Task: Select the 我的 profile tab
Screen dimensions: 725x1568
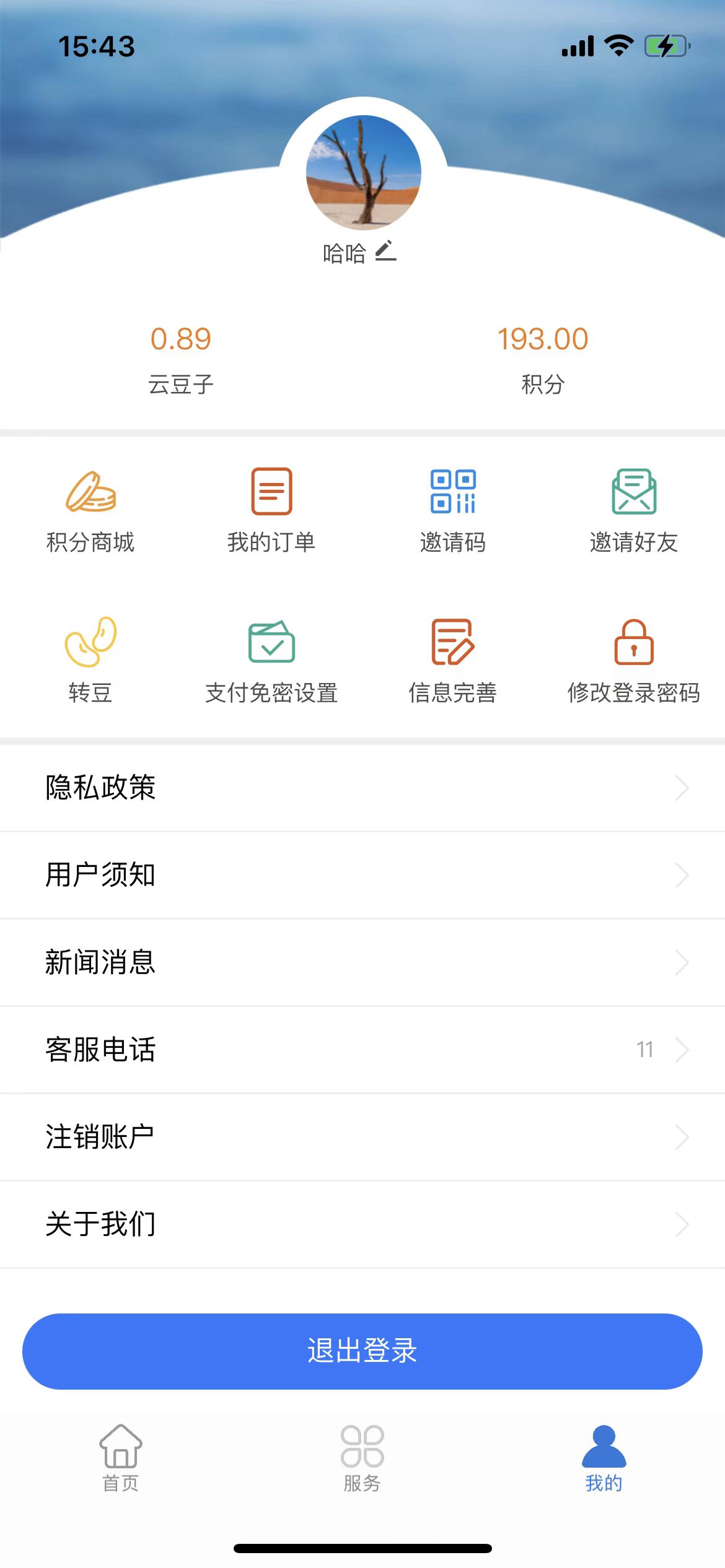Action: [x=604, y=1458]
